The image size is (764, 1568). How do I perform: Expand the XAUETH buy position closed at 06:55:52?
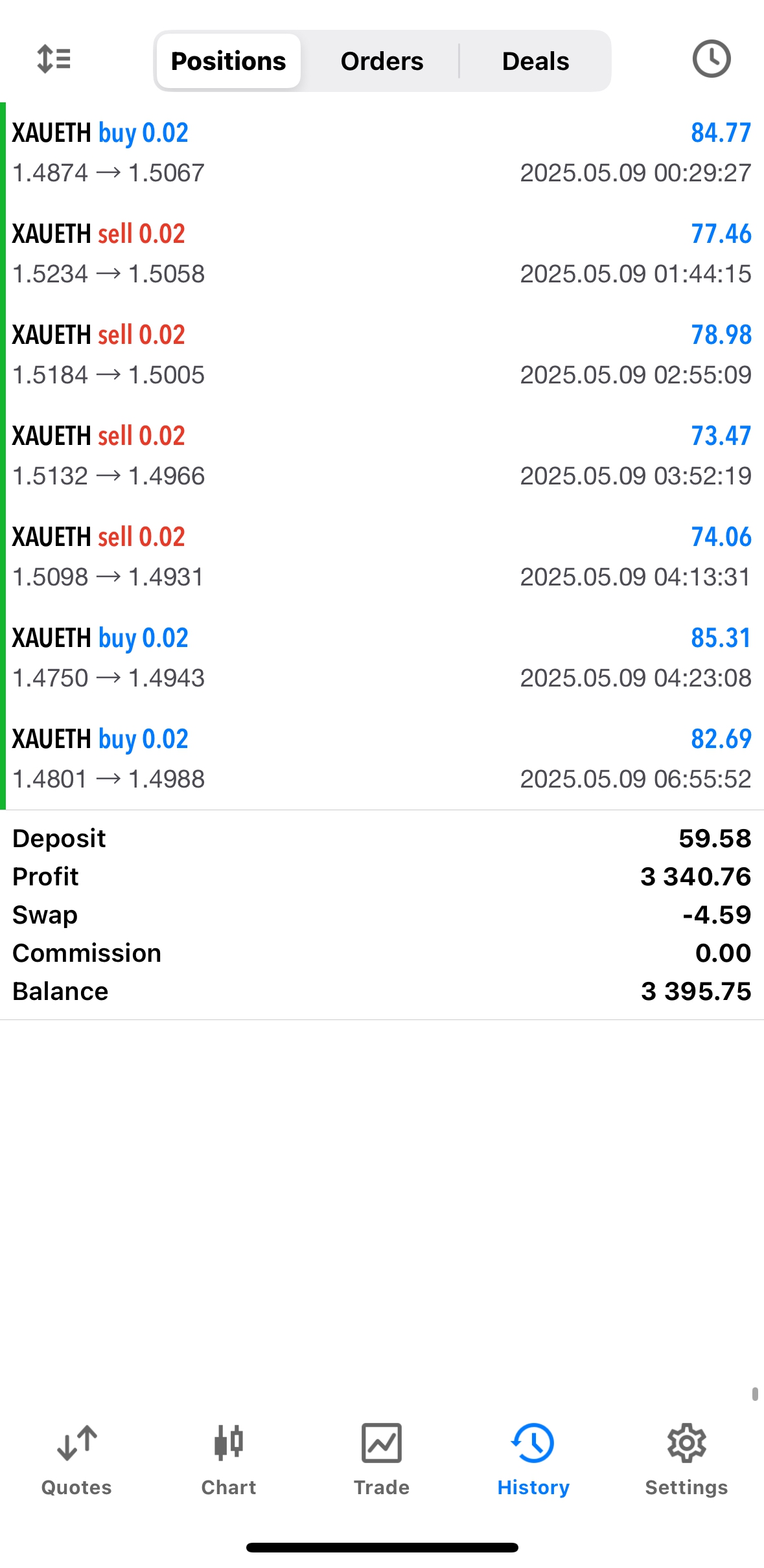tap(382, 759)
